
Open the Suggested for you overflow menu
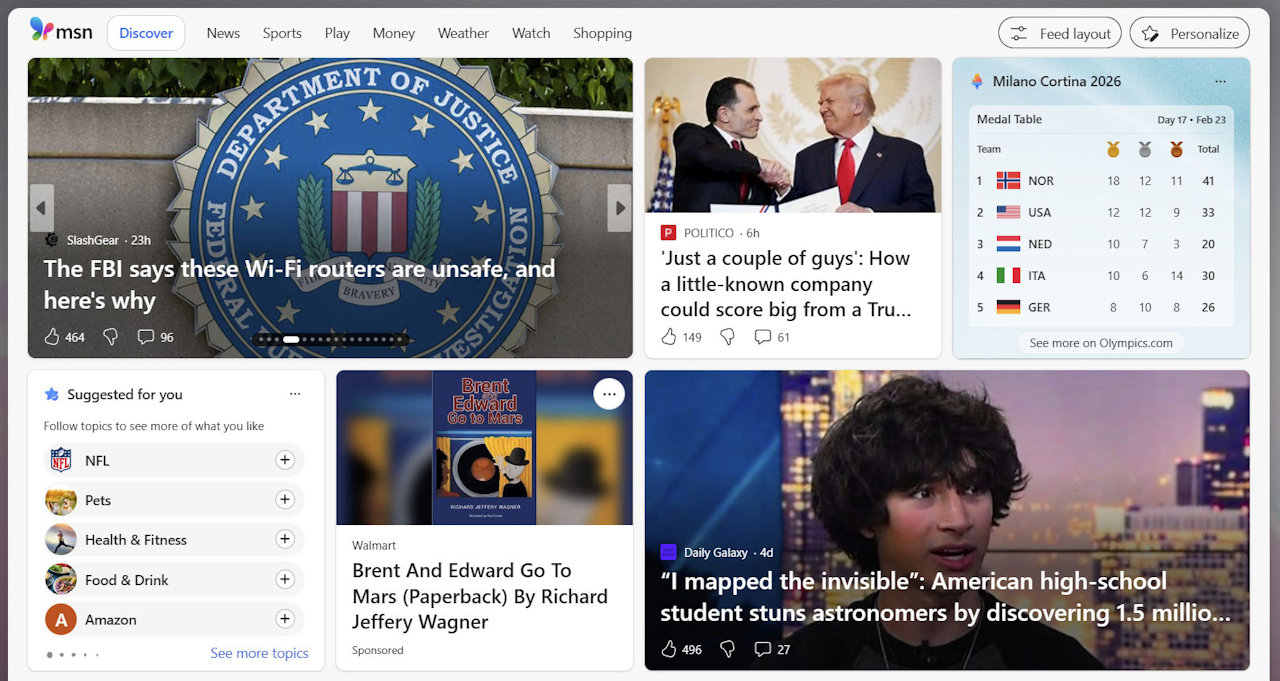pos(295,394)
